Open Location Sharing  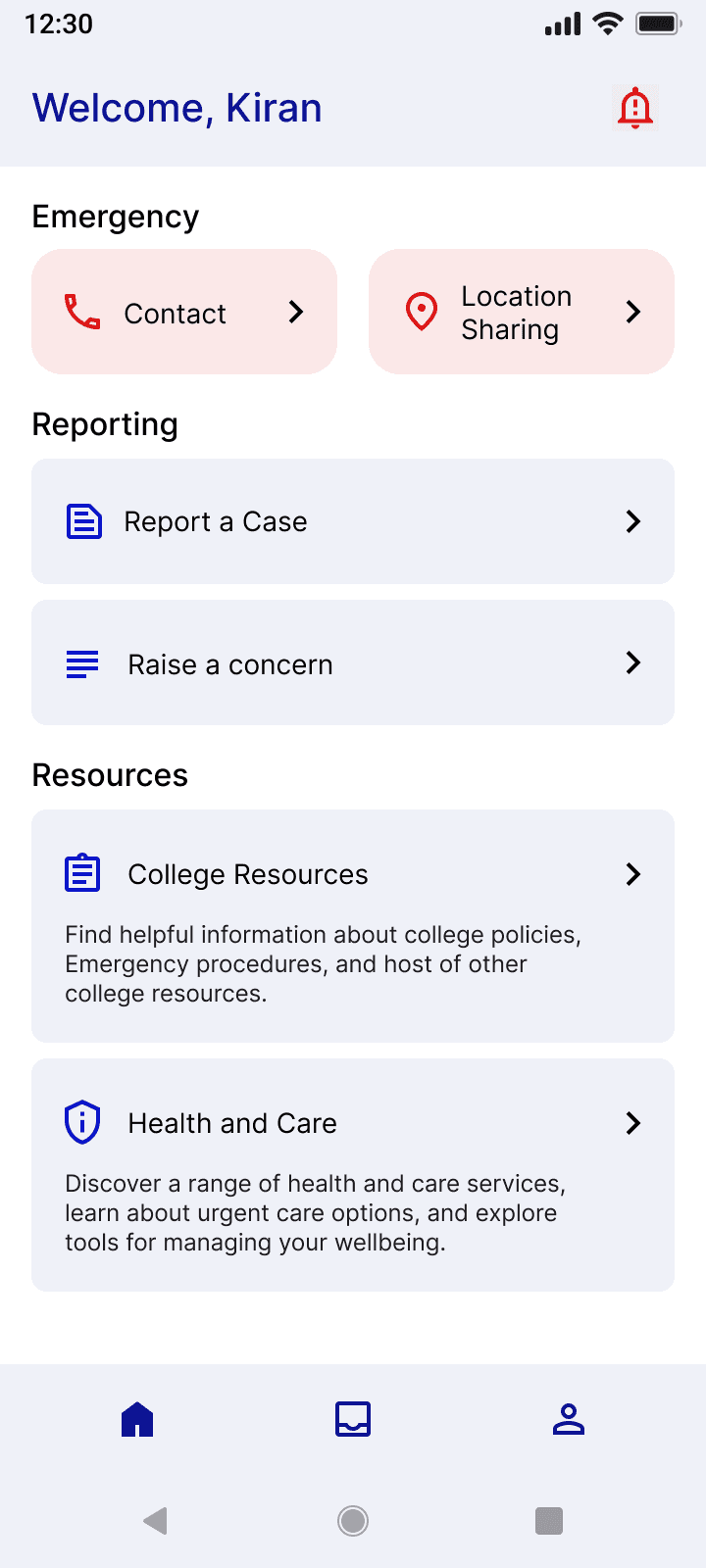coord(522,312)
